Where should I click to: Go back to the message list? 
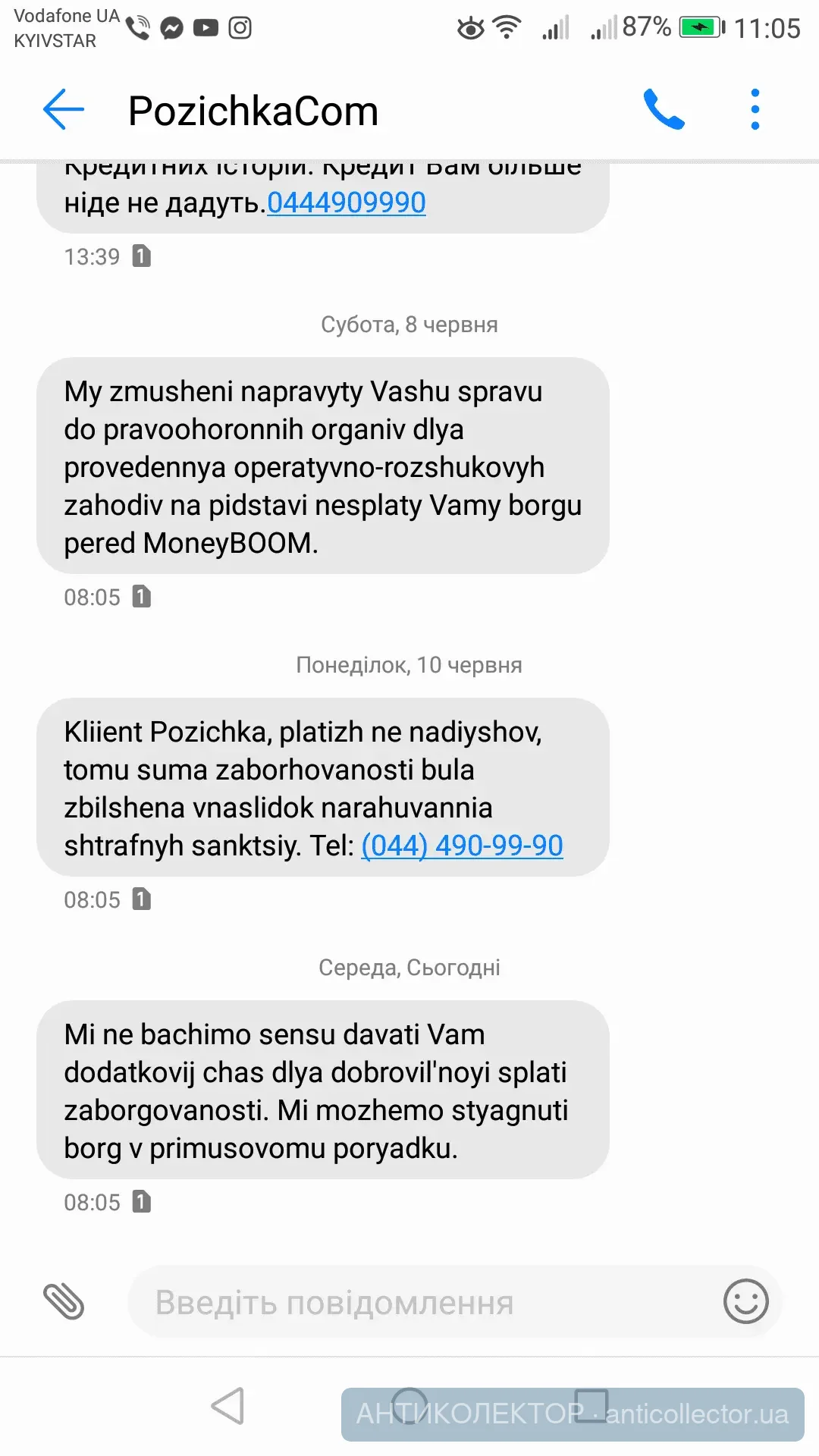64,110
